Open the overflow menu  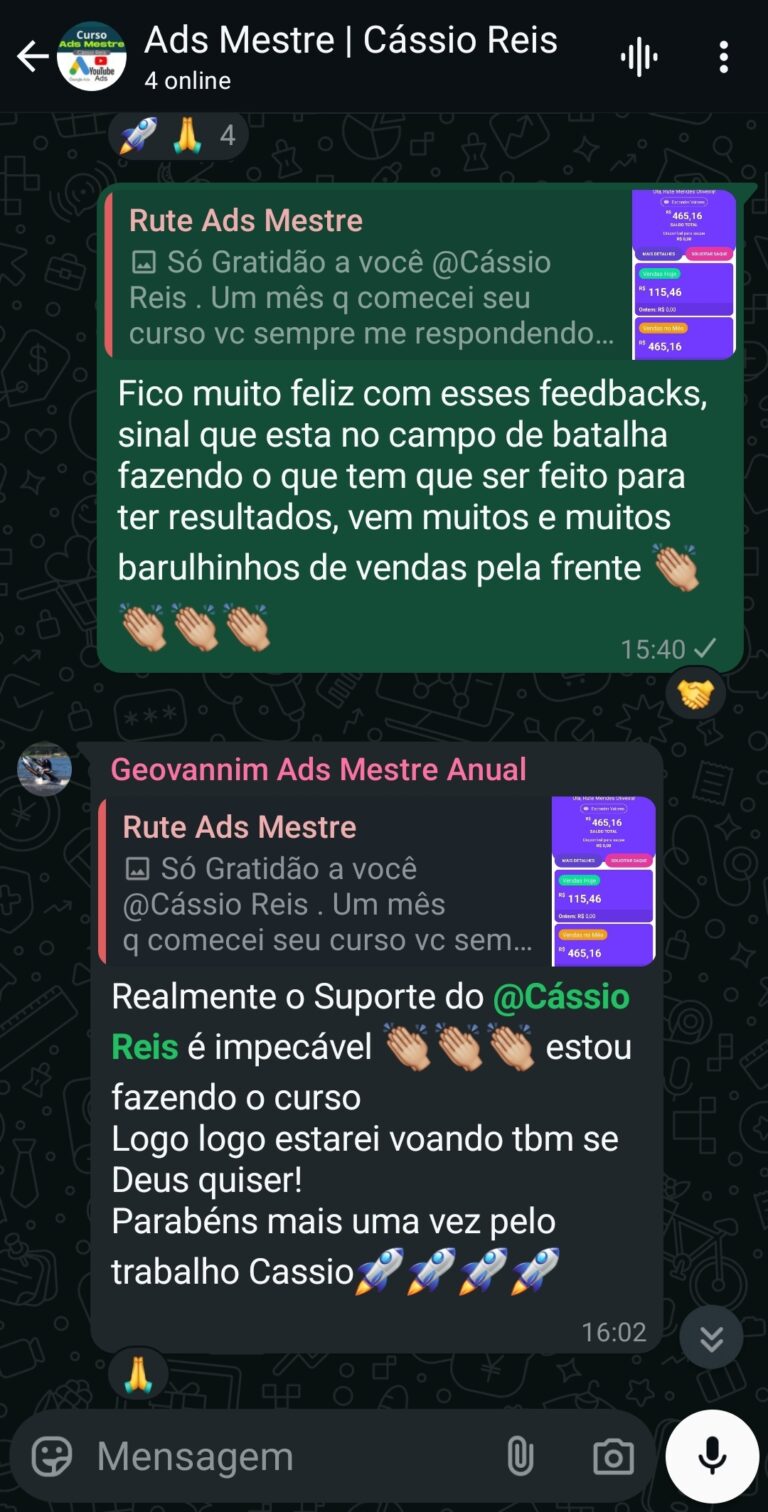coord(724,57)
